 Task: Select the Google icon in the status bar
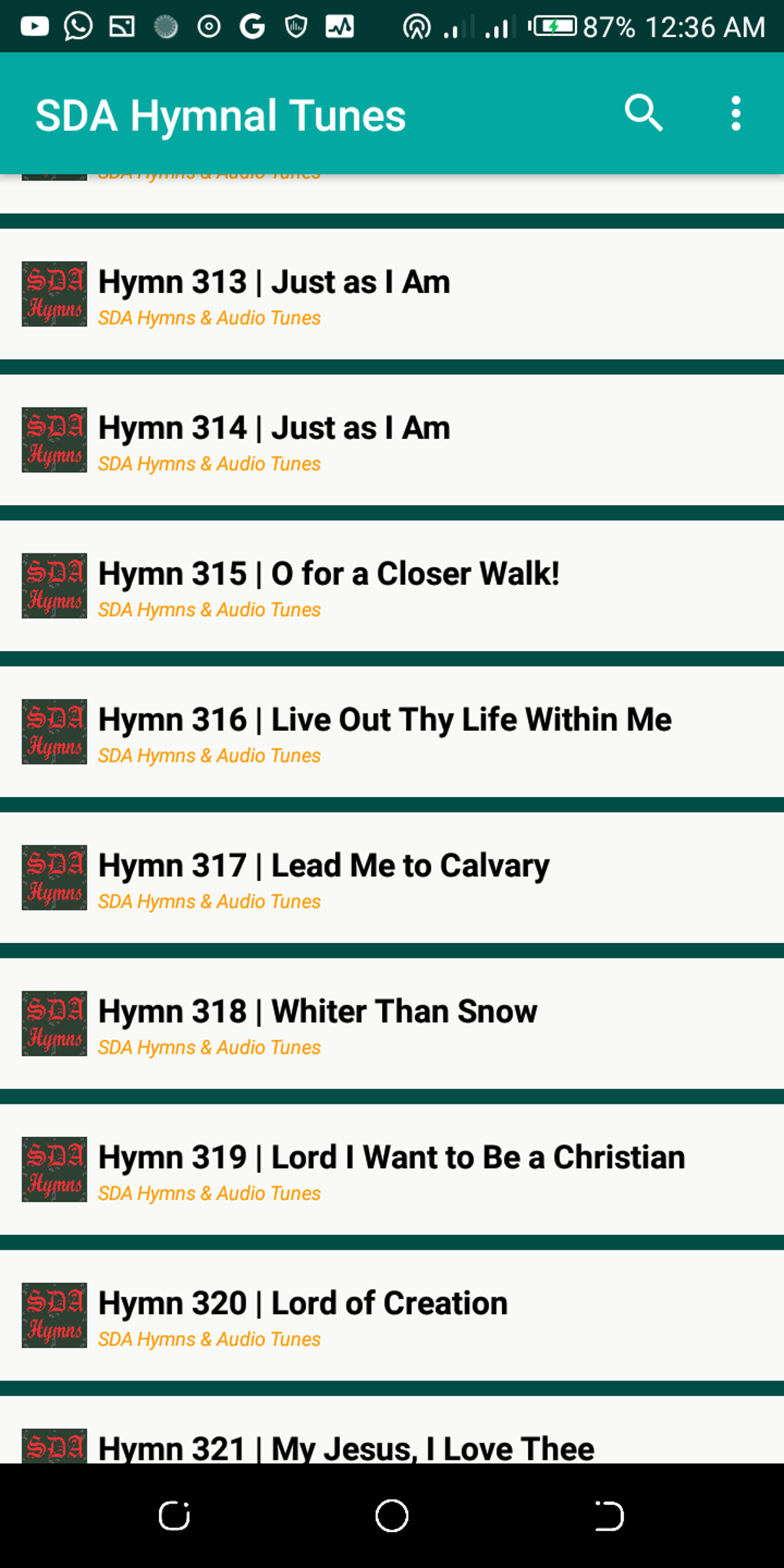pos(252,25)
